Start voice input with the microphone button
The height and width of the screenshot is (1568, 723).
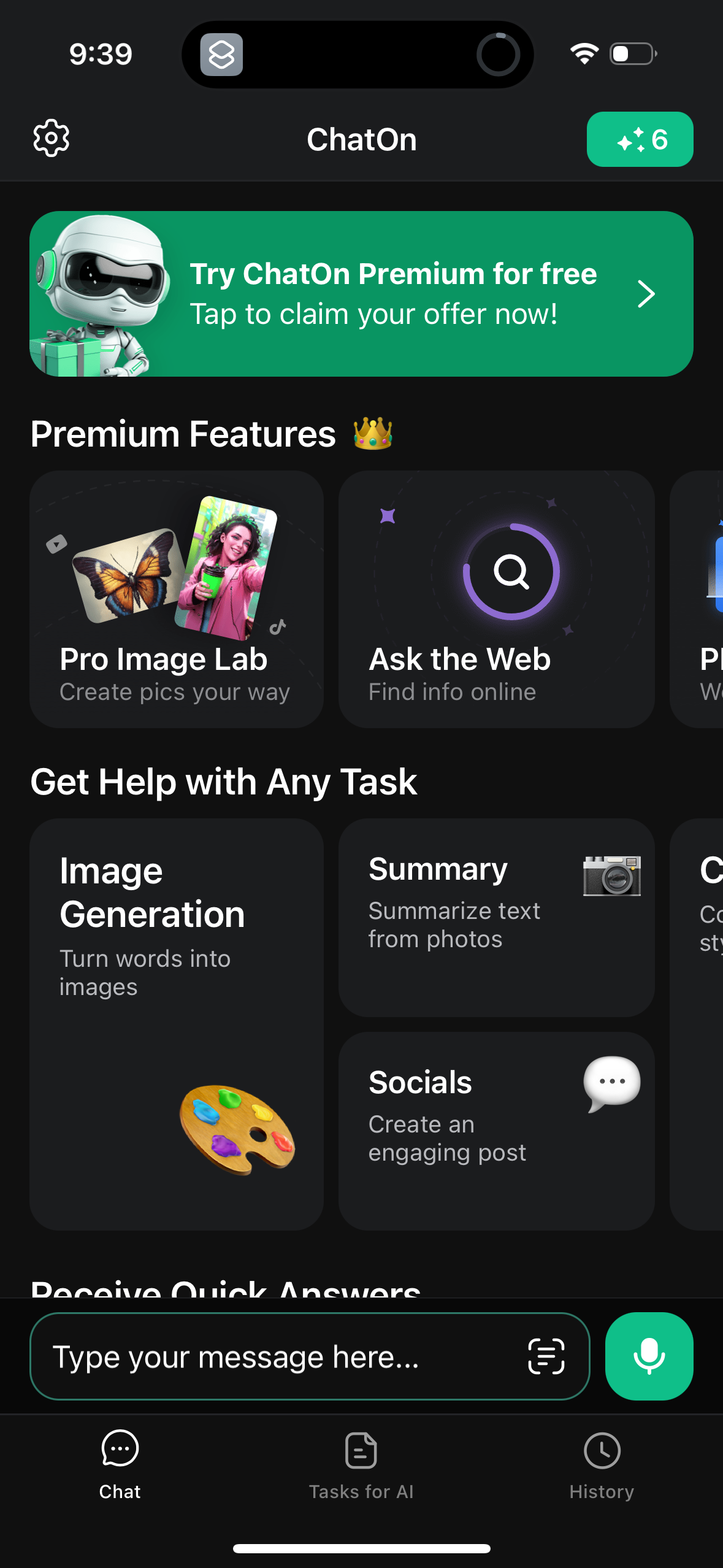pyautogui.click(x=649, y=1356)
